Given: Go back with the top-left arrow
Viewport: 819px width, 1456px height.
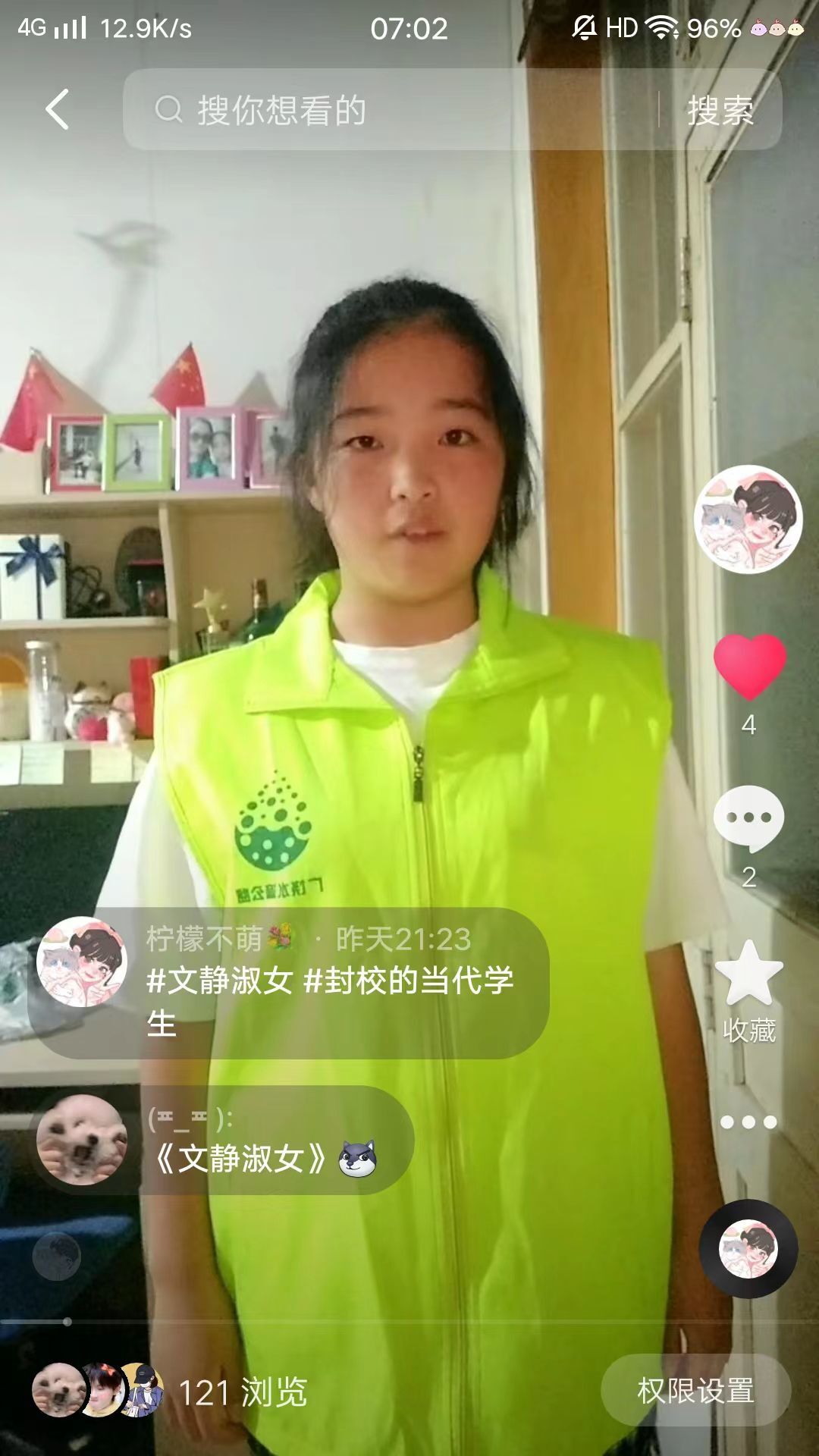Looking at the screenshot, I should (57, 109).
